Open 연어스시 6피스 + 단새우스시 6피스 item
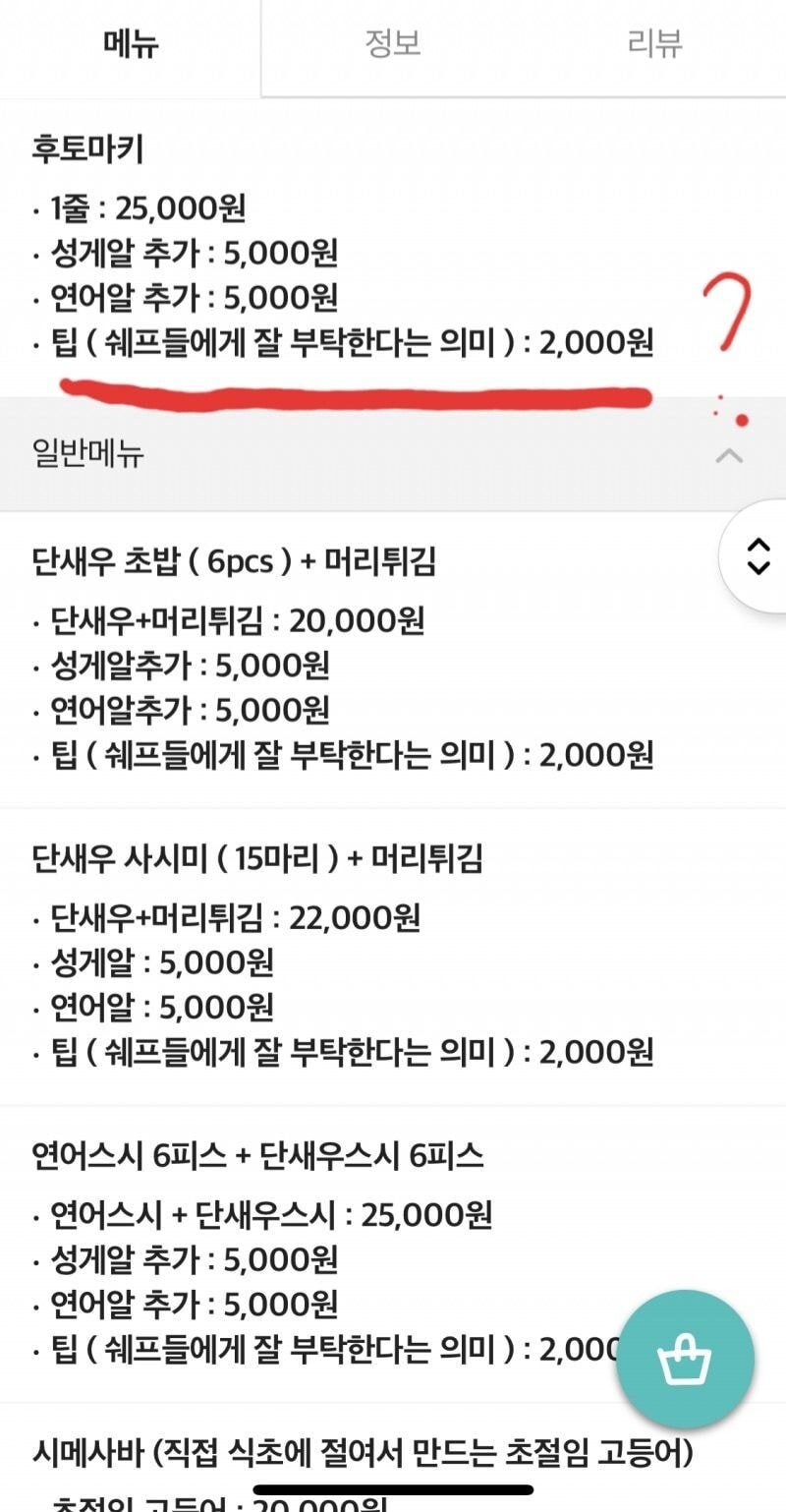 click(257, 1155)
